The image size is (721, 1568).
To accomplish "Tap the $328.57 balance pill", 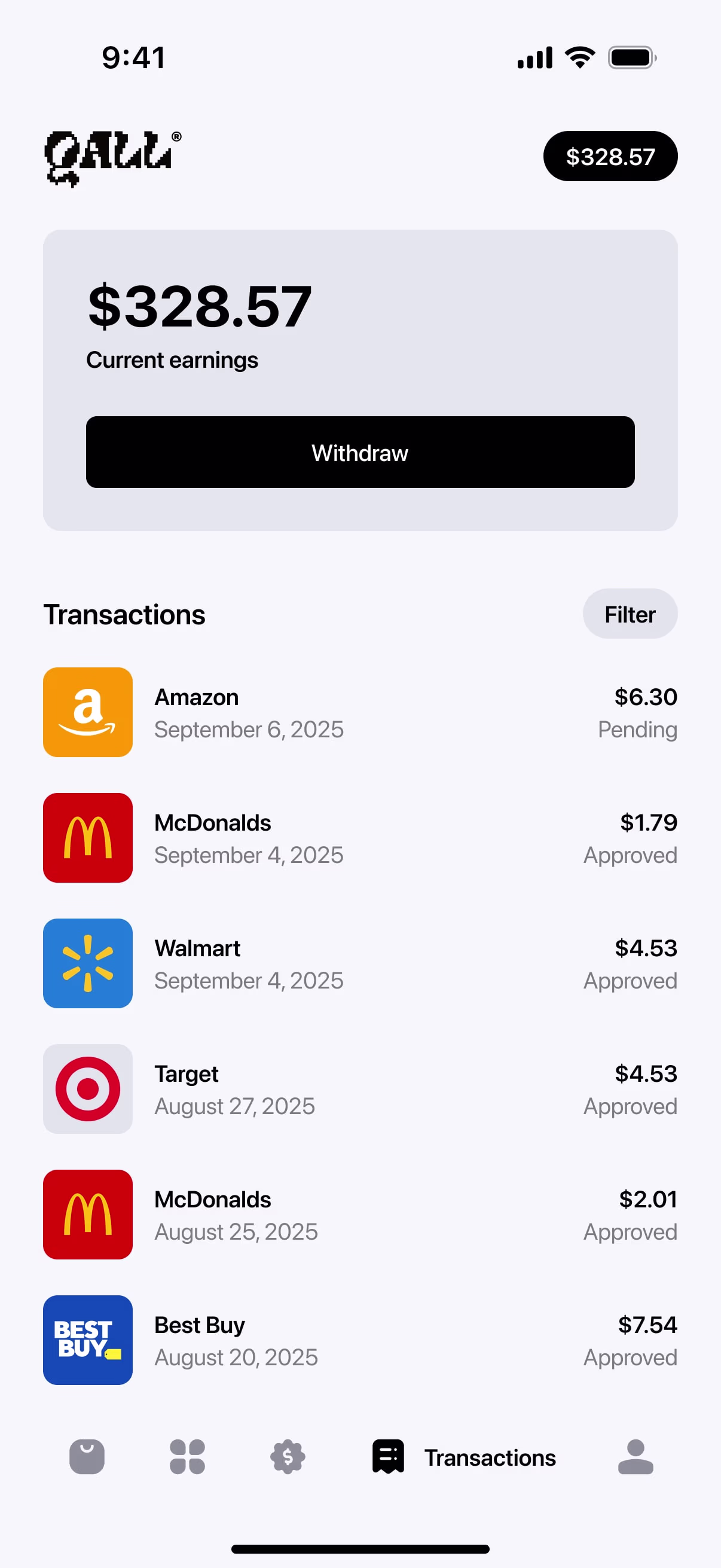I will (610, 157).
